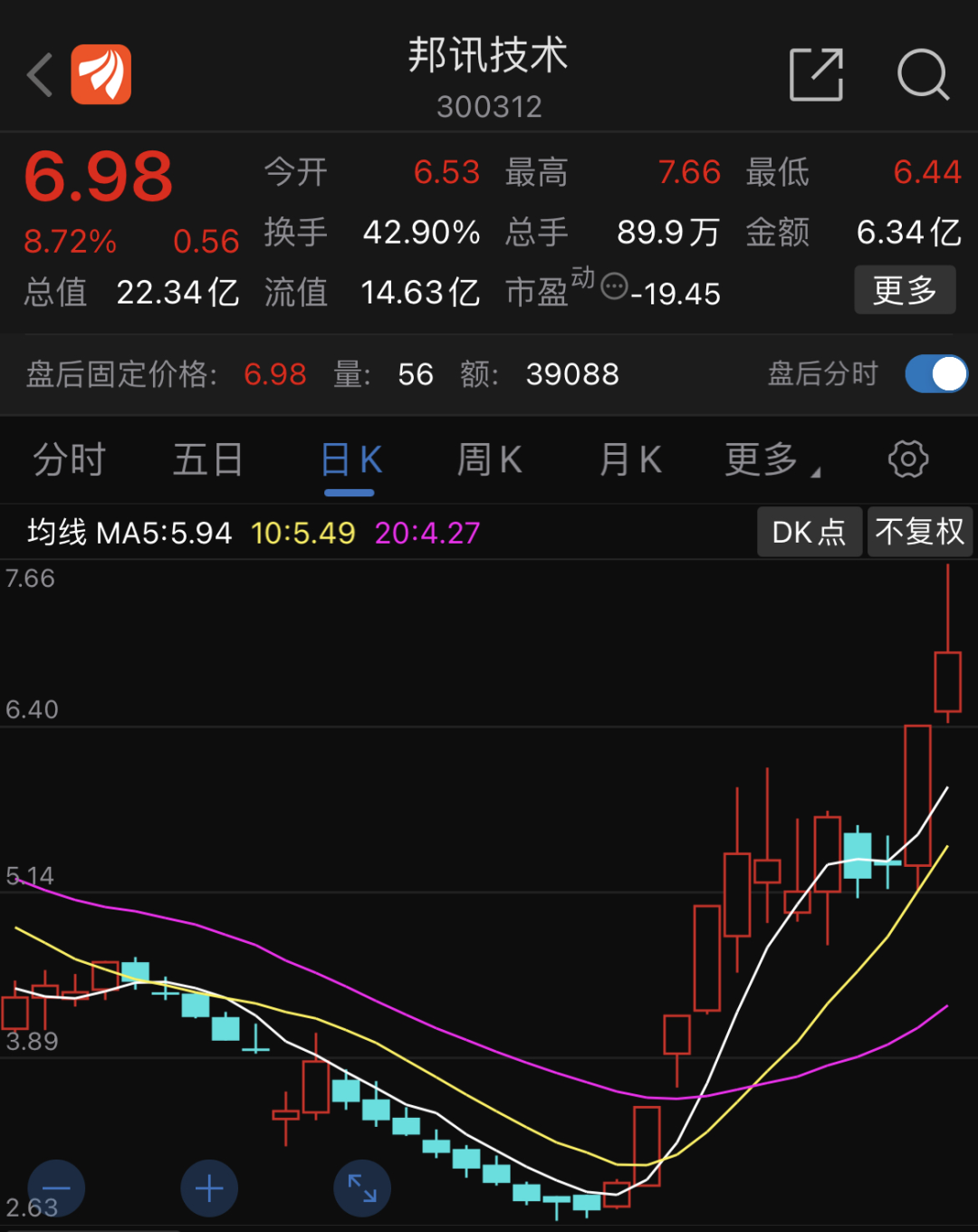978x1232 pixels.
Task: Switch to the 月K chart tab
Action: (x=630, y=459)
